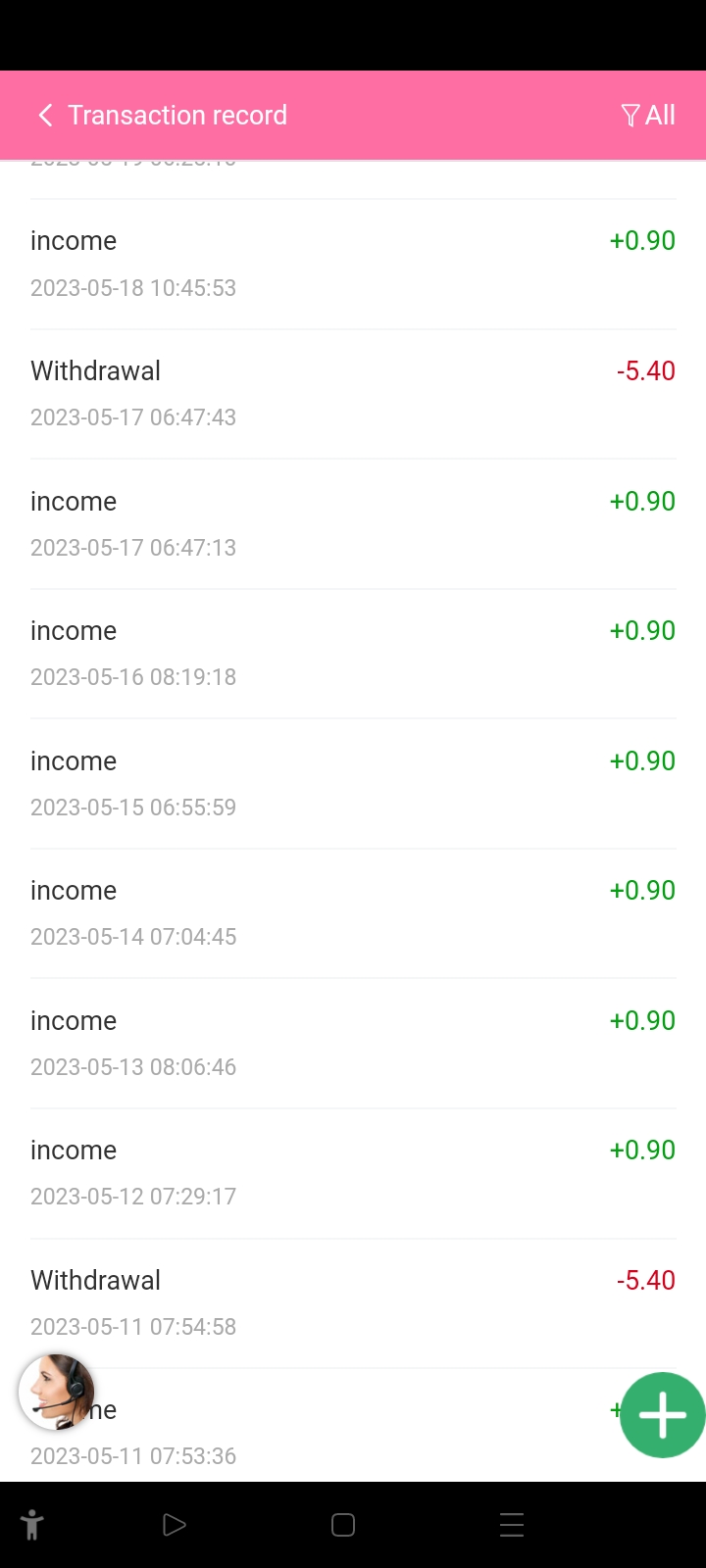
Task: Open the system recent apps menu
Action: [x=512, y=1525]
